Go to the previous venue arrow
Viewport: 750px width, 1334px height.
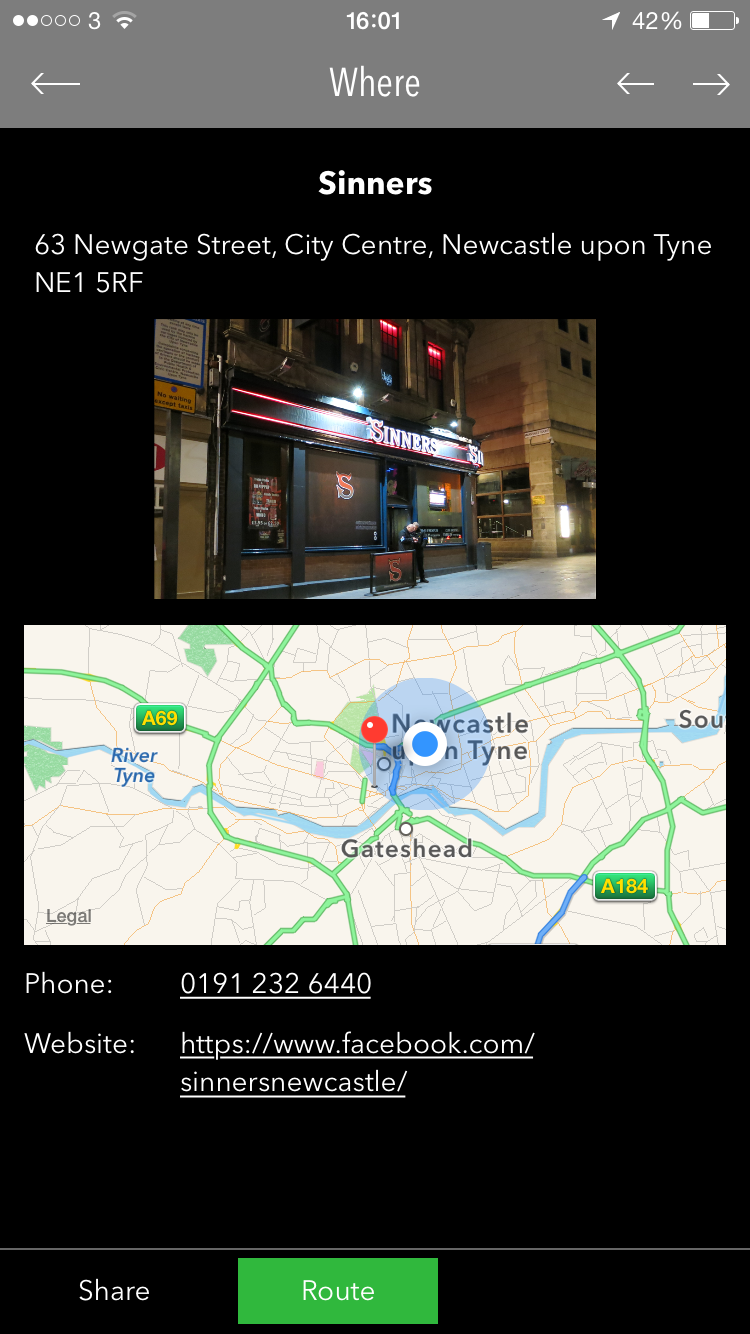(635, 84)
